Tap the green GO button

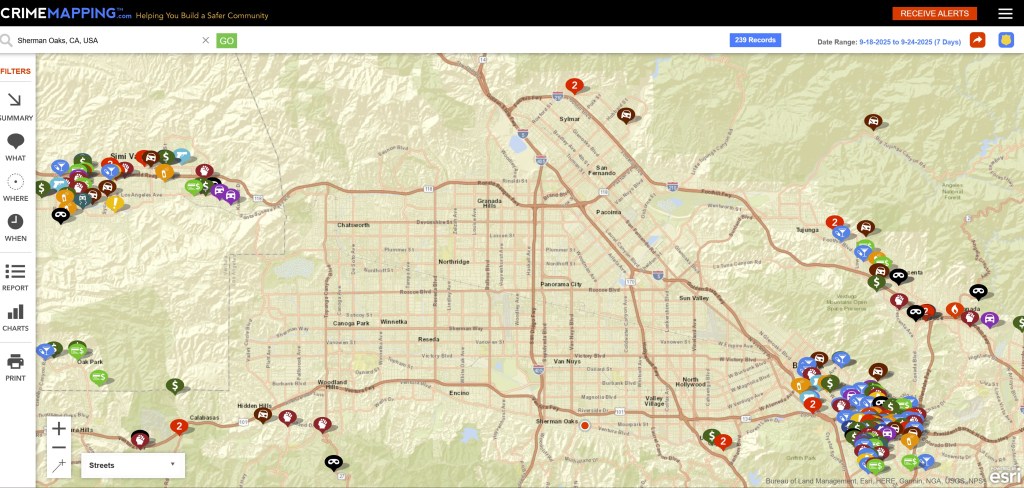[x=227, y=40]
